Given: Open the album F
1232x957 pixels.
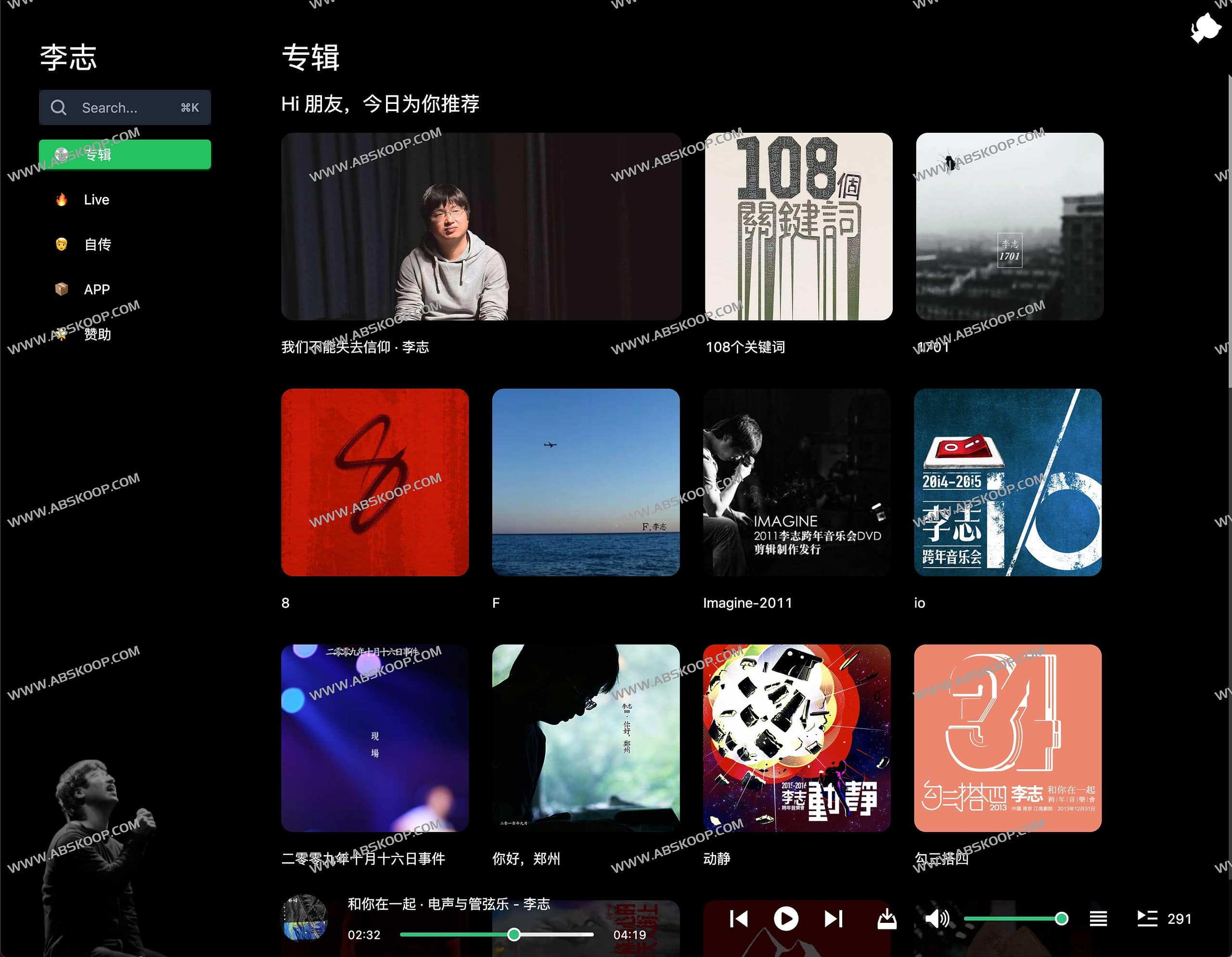Looking at the screenshot, I should coord(586,482).
